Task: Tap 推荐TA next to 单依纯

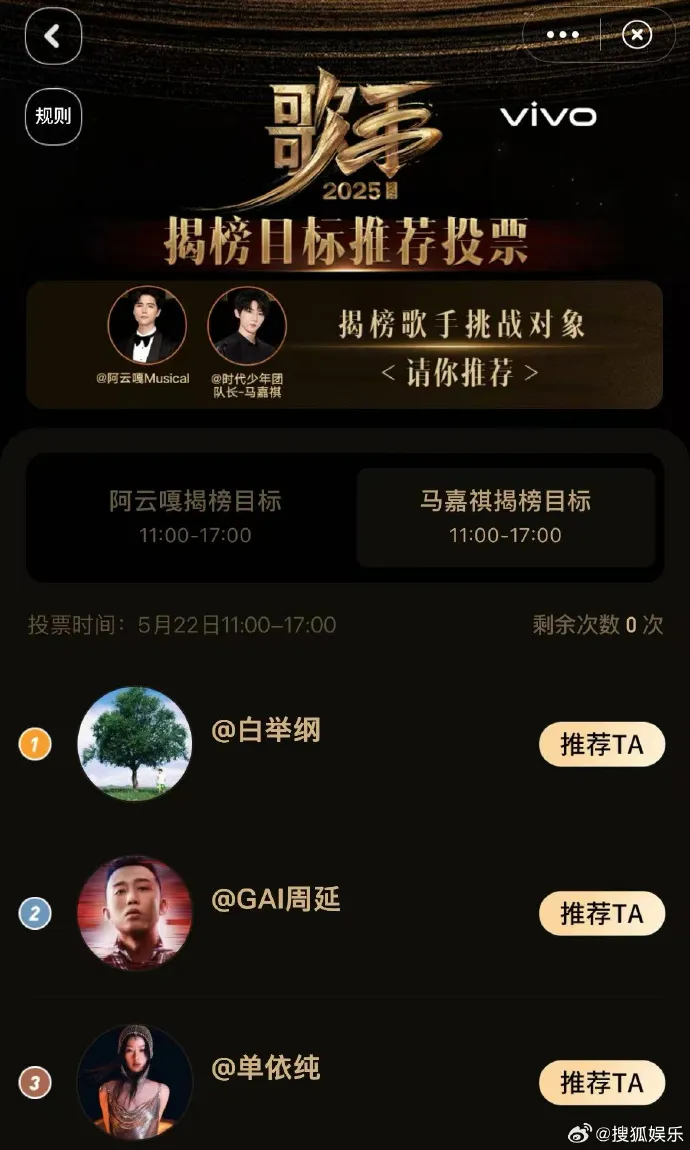Action: pos(601,1082)
